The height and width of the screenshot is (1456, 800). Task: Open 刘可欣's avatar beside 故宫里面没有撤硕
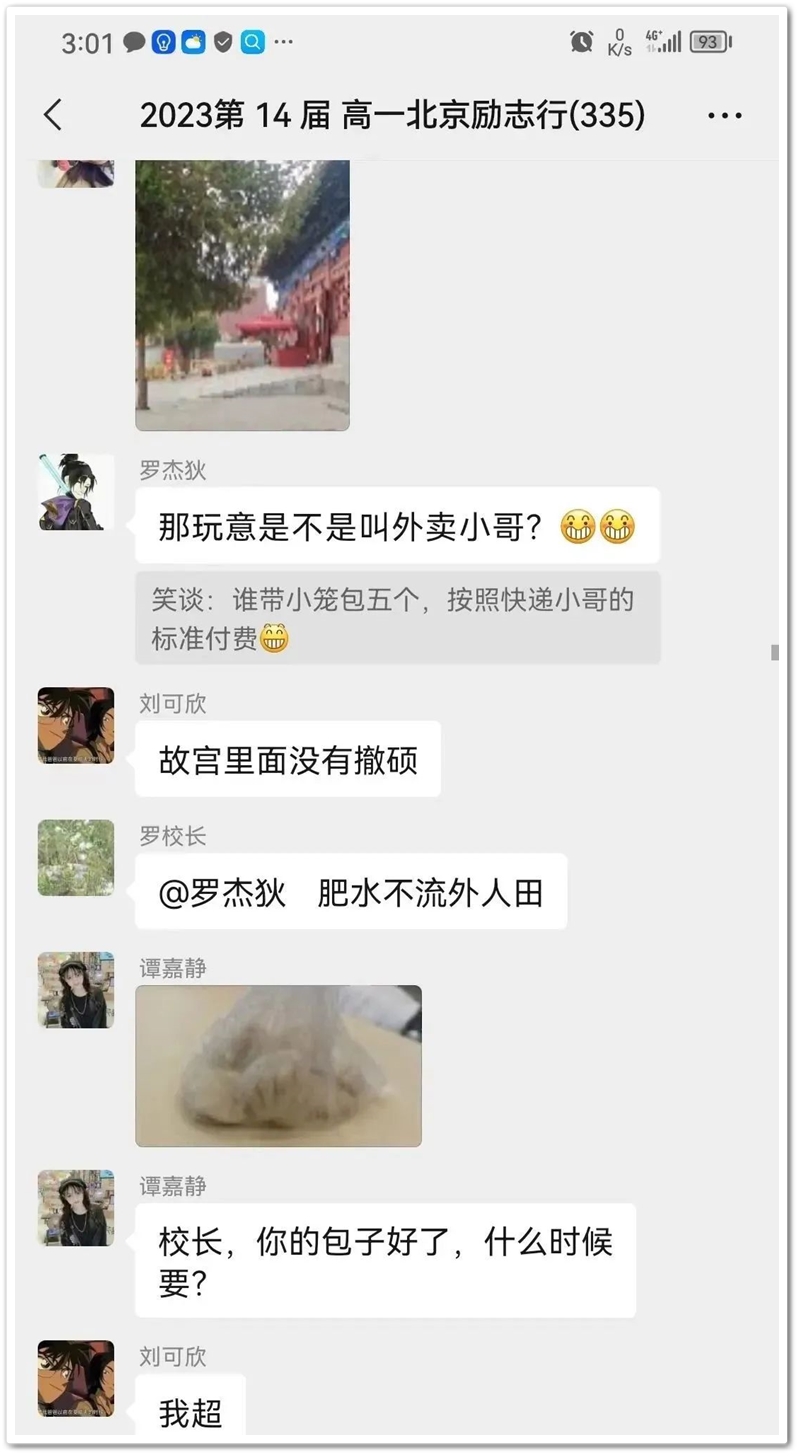pos(76,726)
